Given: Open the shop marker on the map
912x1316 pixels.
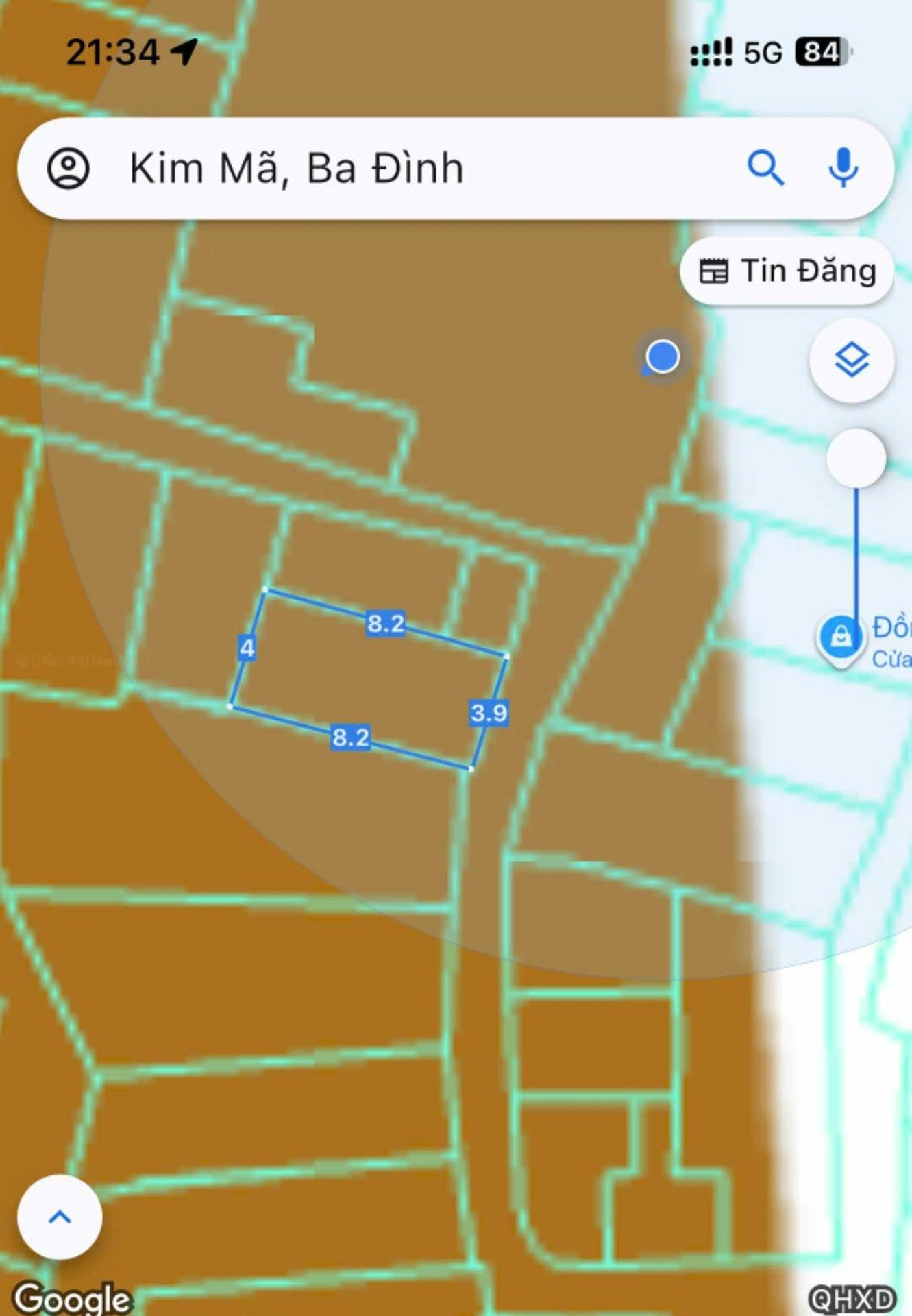Looking at the screenshot, I should [x=841, y=637].
